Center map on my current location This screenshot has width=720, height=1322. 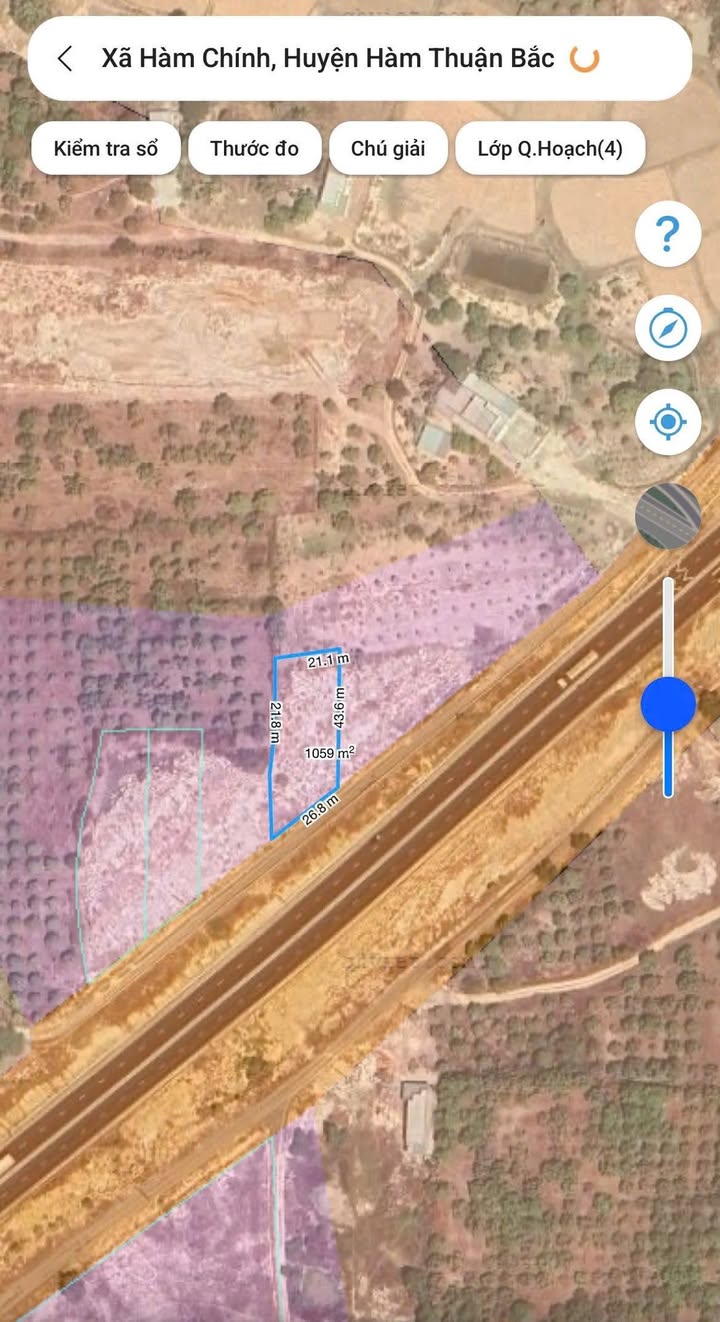coord(667,422)
